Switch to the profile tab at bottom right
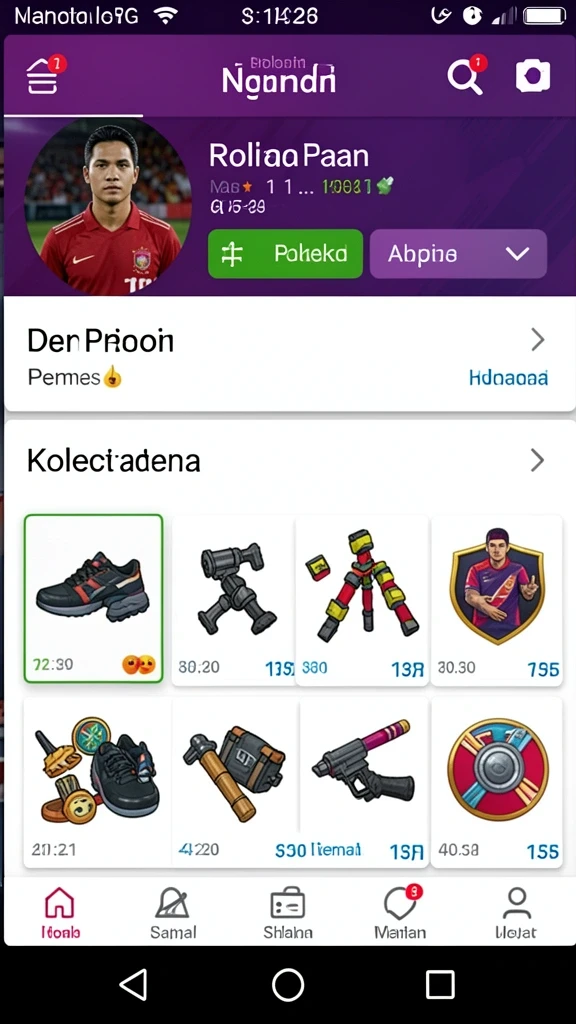Viewport: 576px width, 1024px height. 516,913
